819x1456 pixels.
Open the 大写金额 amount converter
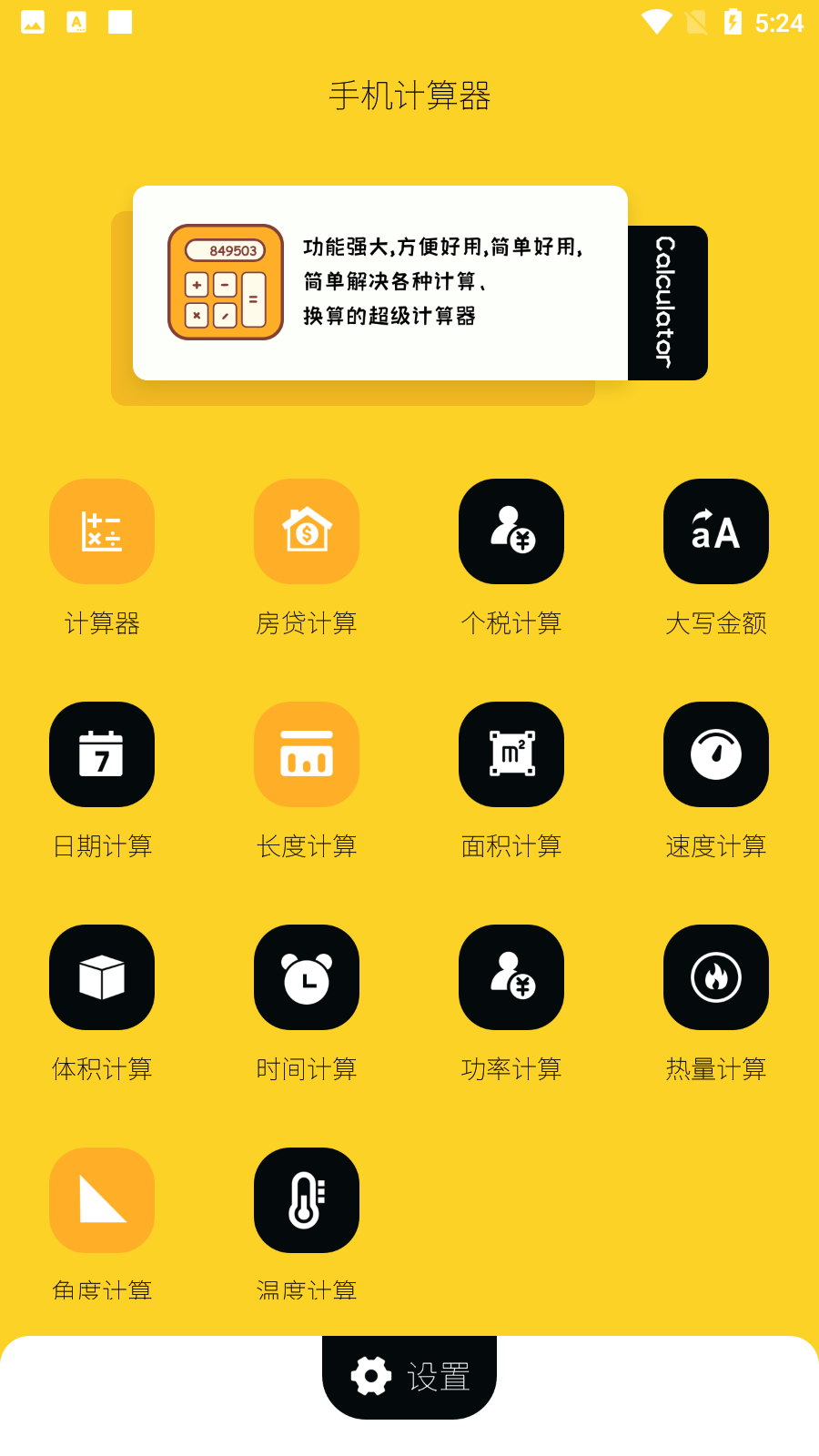715,531
